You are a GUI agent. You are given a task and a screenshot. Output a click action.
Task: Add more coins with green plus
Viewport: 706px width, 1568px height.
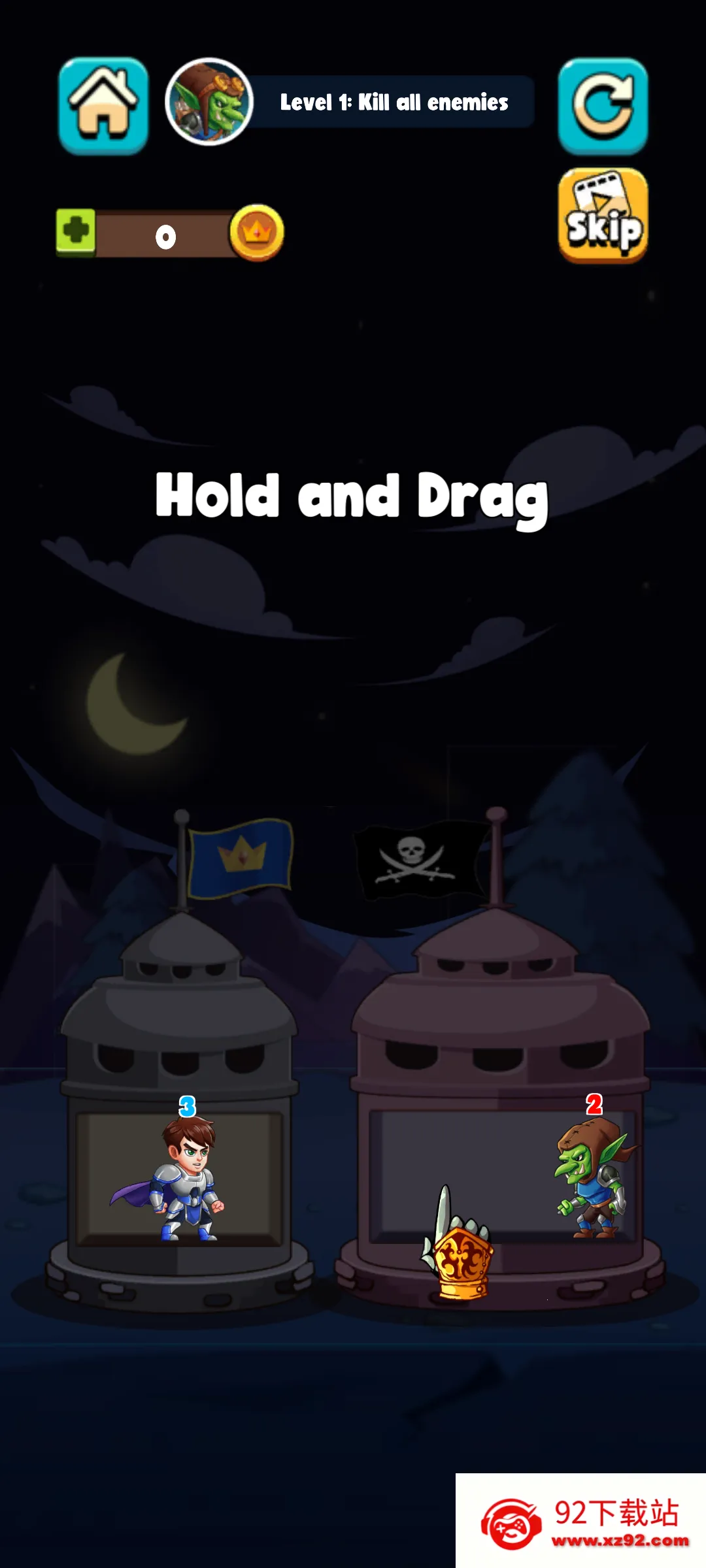click(x=76, y=231)
